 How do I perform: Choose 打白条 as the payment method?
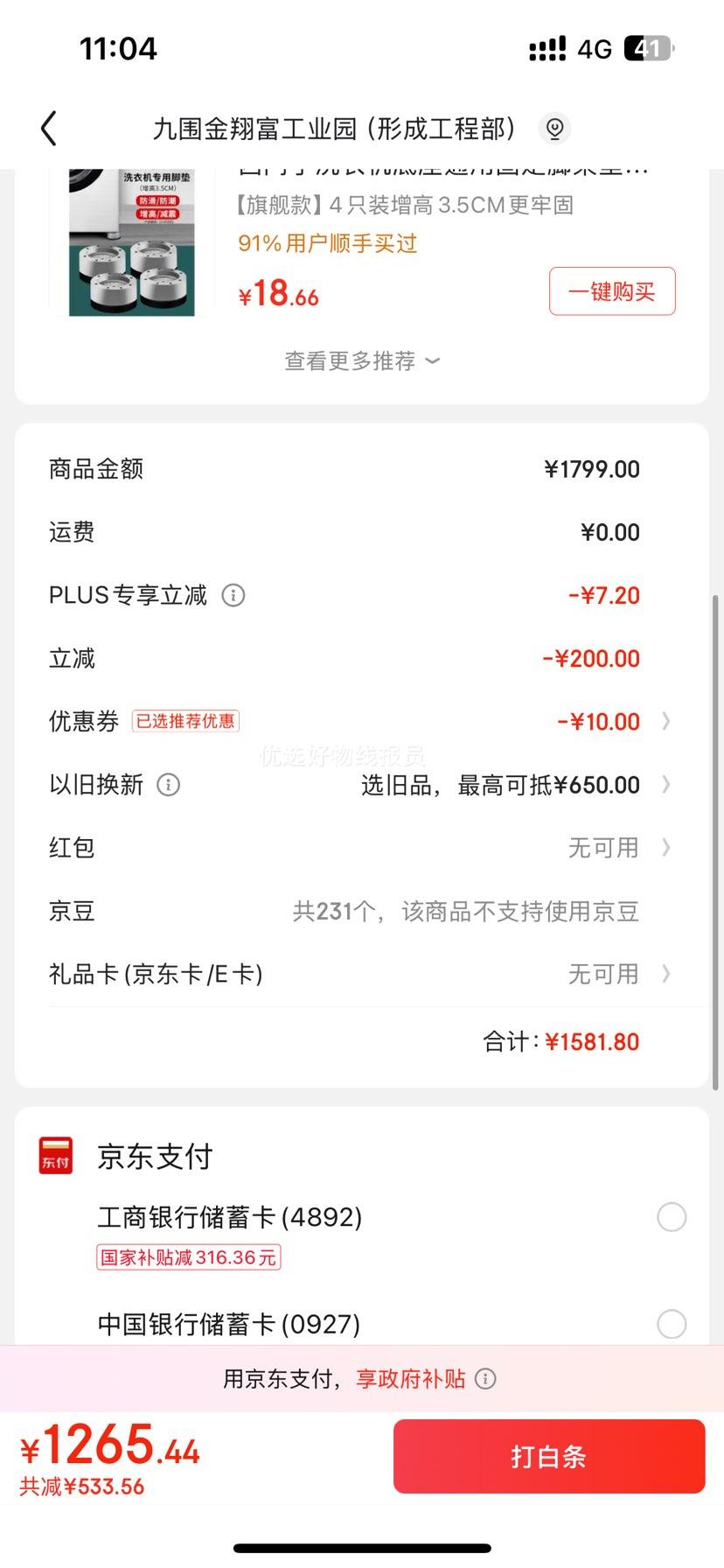tap(549, 1456)
